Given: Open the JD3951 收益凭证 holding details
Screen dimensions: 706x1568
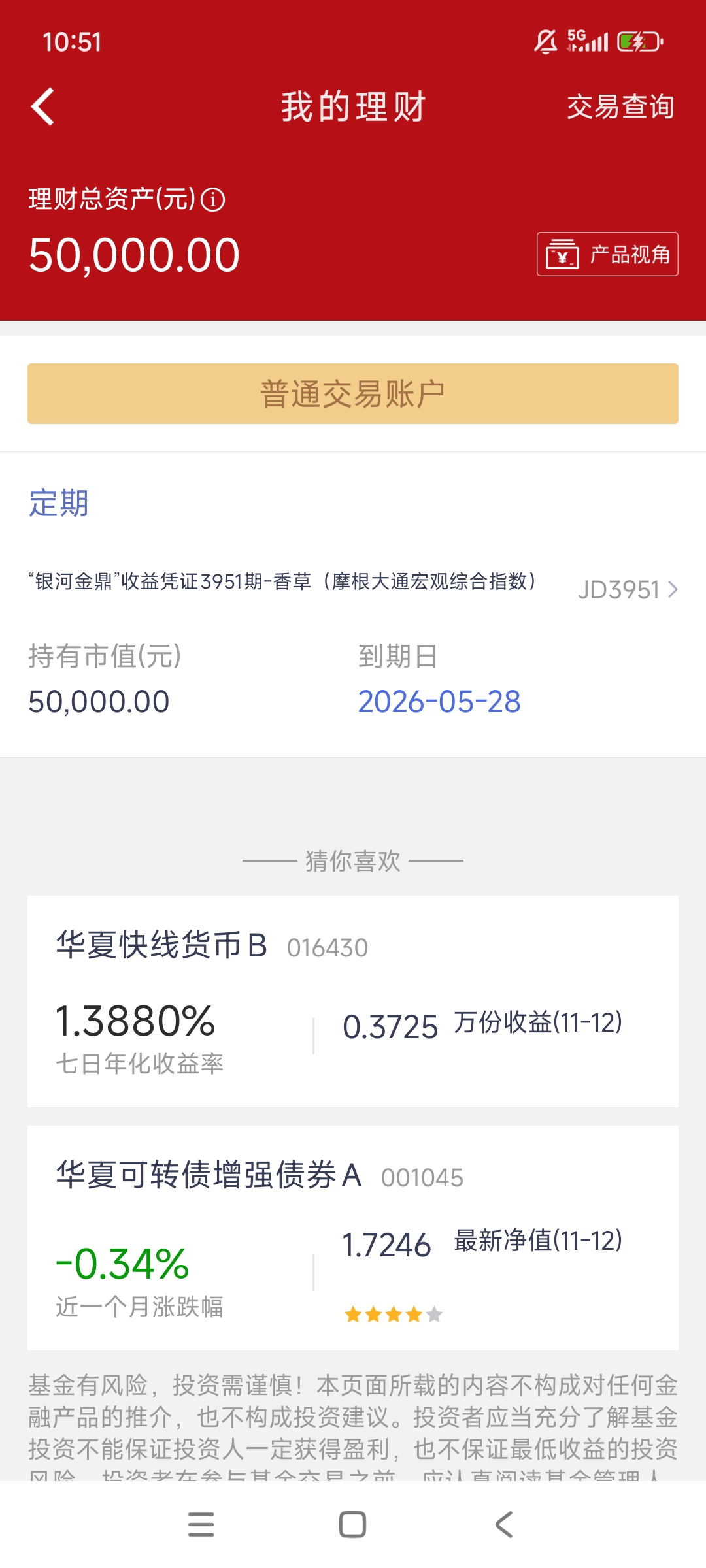Looking at the screenshot, I should (x=628, y=590).
